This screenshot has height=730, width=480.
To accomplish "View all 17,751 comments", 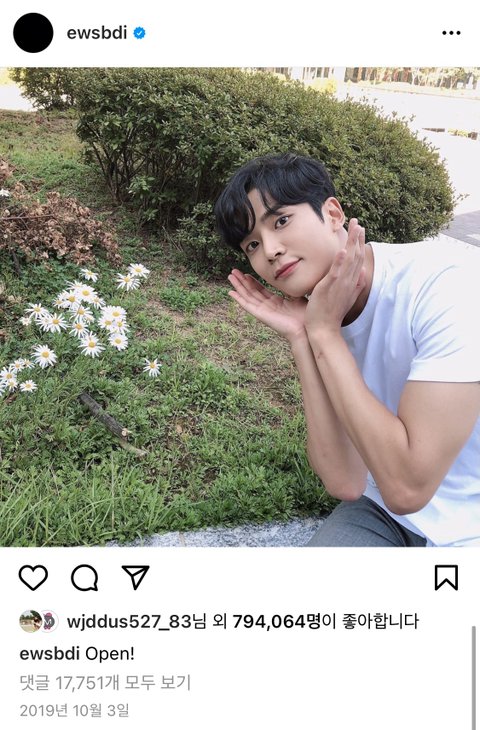I will pyautogui.click(x=106, y=683).
